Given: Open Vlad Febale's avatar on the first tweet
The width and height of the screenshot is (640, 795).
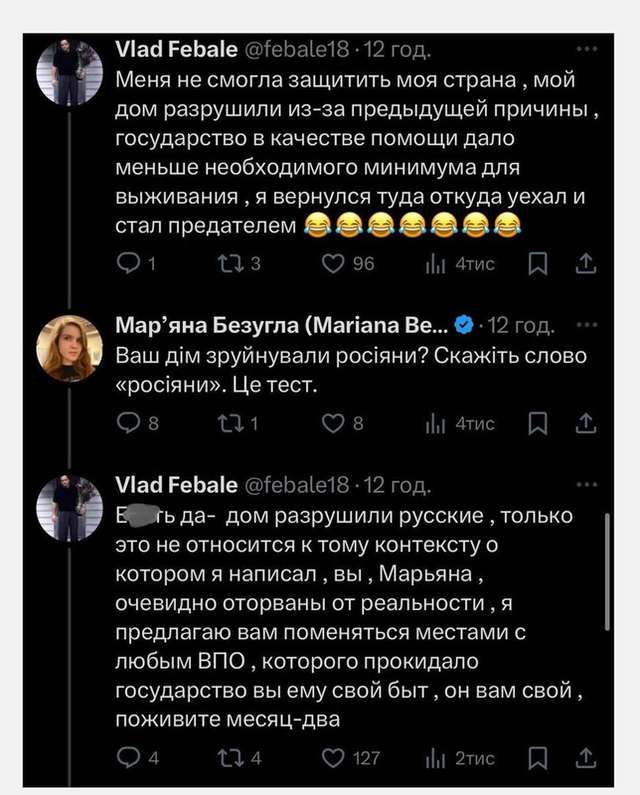Looking at the screenshot, I should (x=67, y=73).
